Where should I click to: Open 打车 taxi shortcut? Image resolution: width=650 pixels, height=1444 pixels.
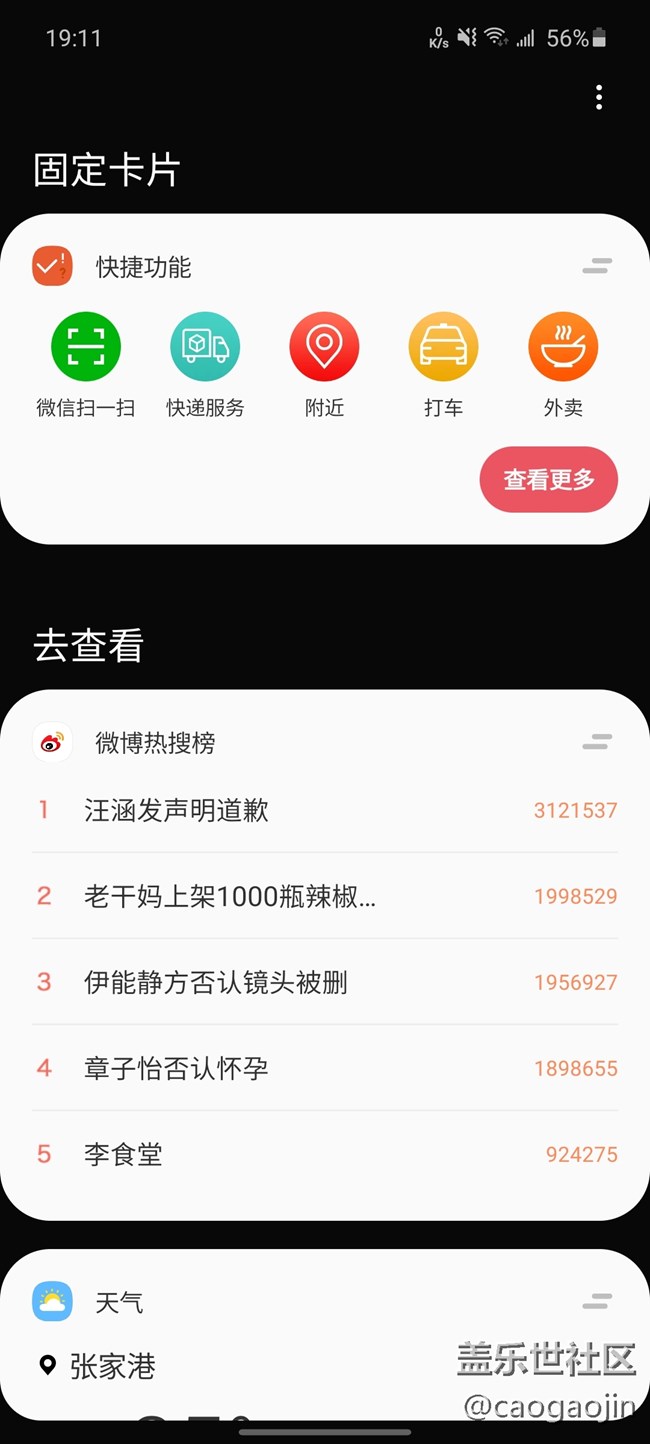(443, 347)
